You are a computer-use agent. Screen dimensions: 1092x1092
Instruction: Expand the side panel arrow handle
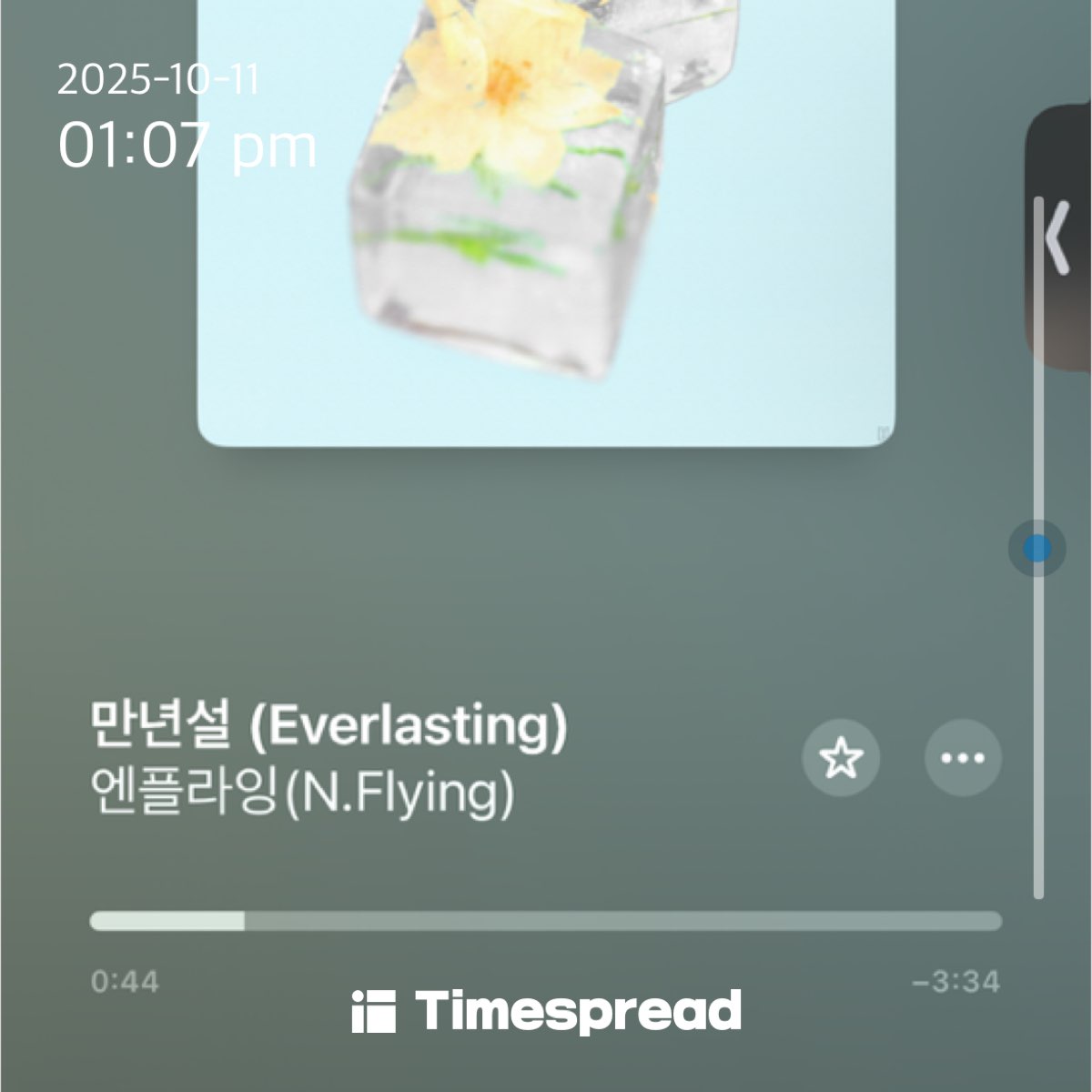coord(1057,238)
